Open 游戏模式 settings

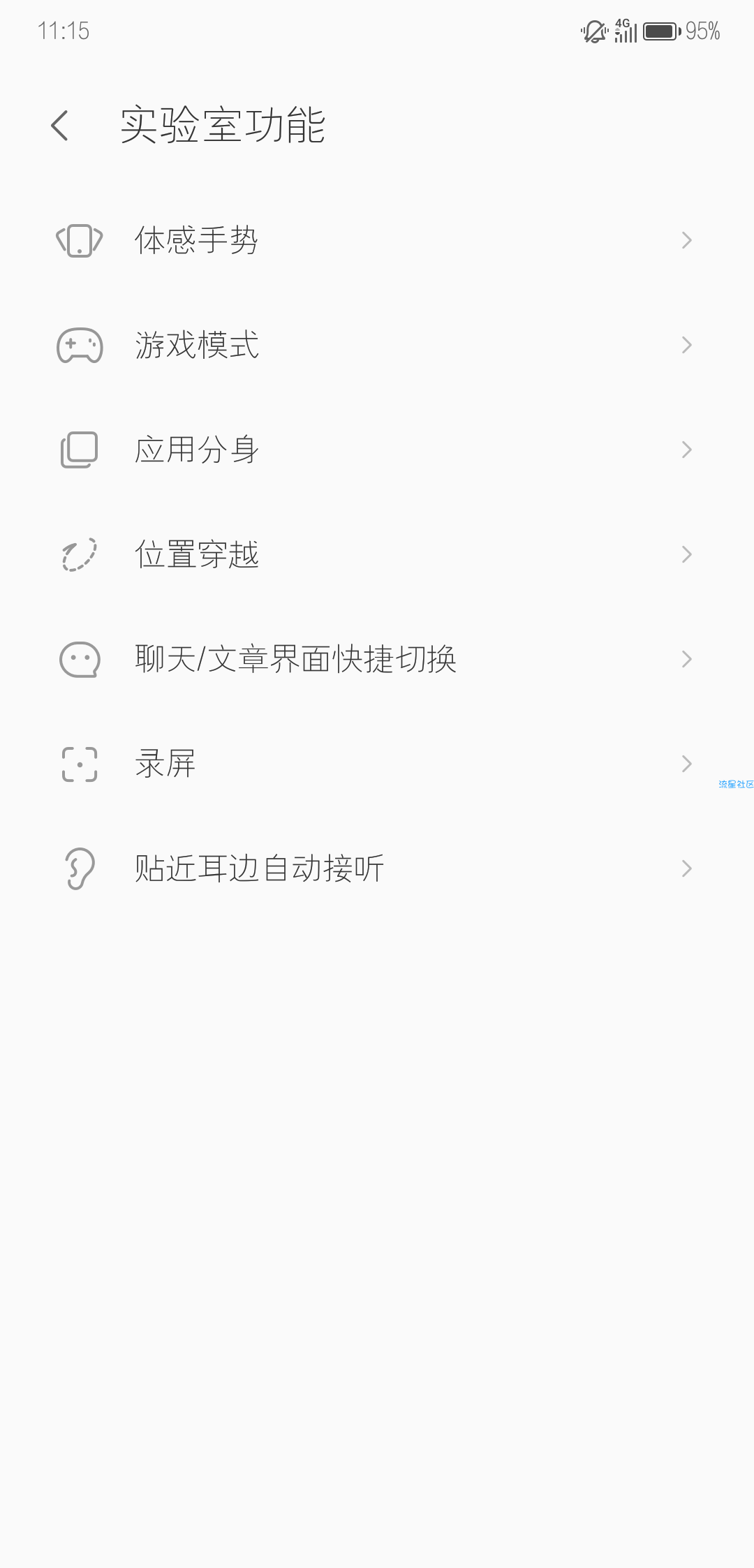[x=377, y=345]
